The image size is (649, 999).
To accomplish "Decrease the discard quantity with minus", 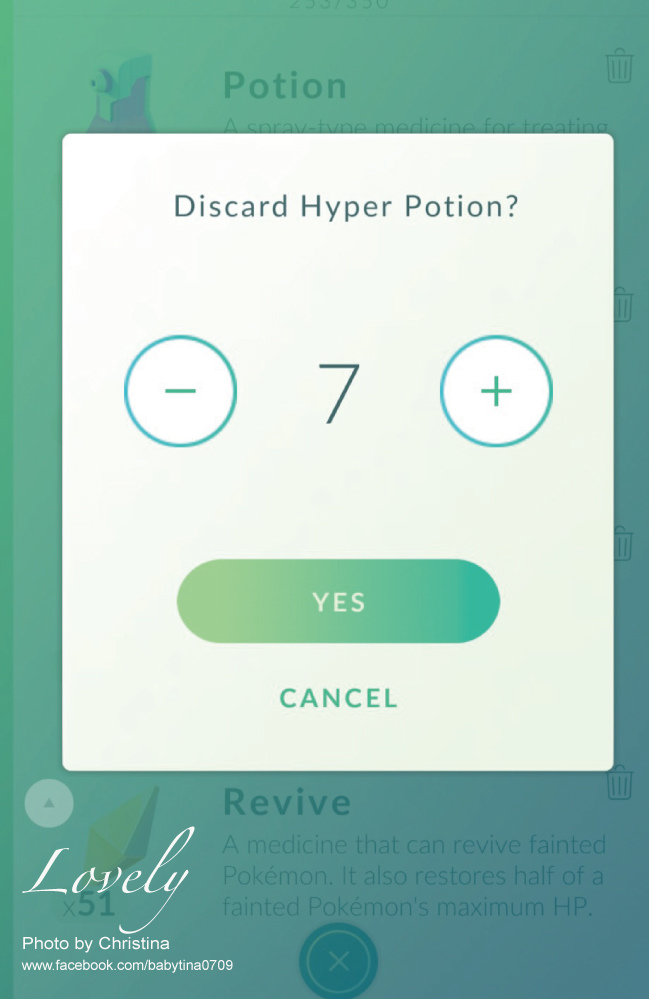I will click(x=180, y=391).
